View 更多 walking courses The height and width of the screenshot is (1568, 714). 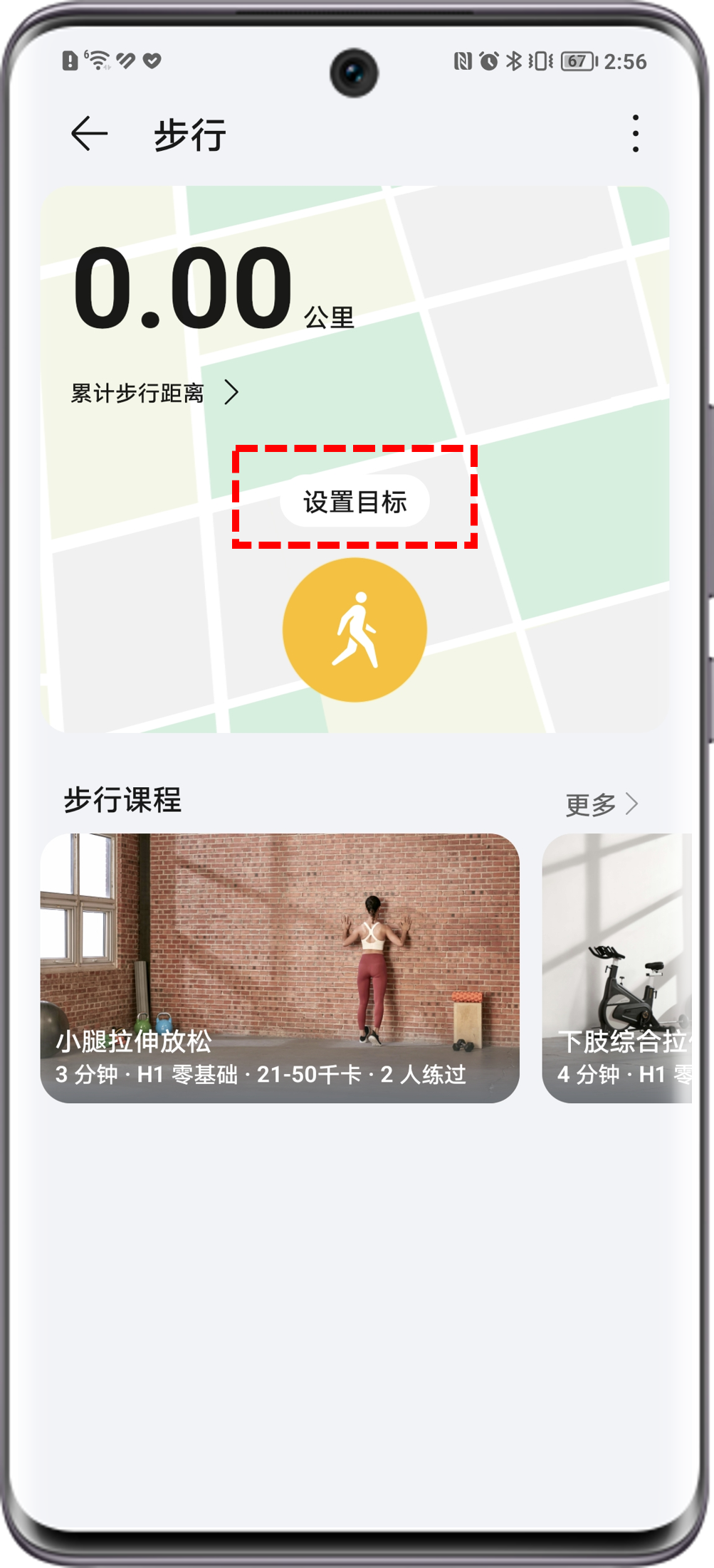[602, 804]
